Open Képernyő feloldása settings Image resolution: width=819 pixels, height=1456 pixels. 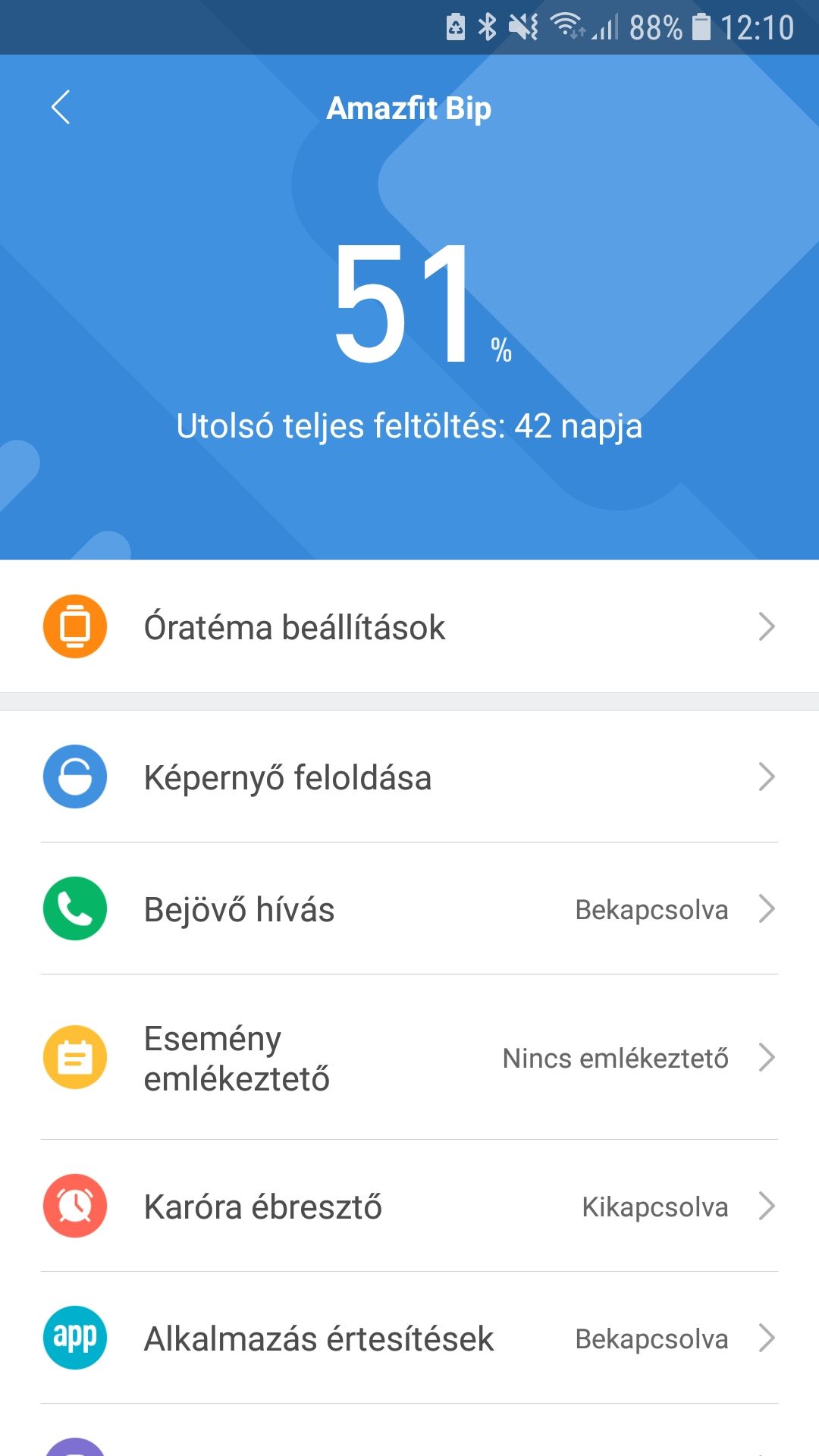coord(409,777)
